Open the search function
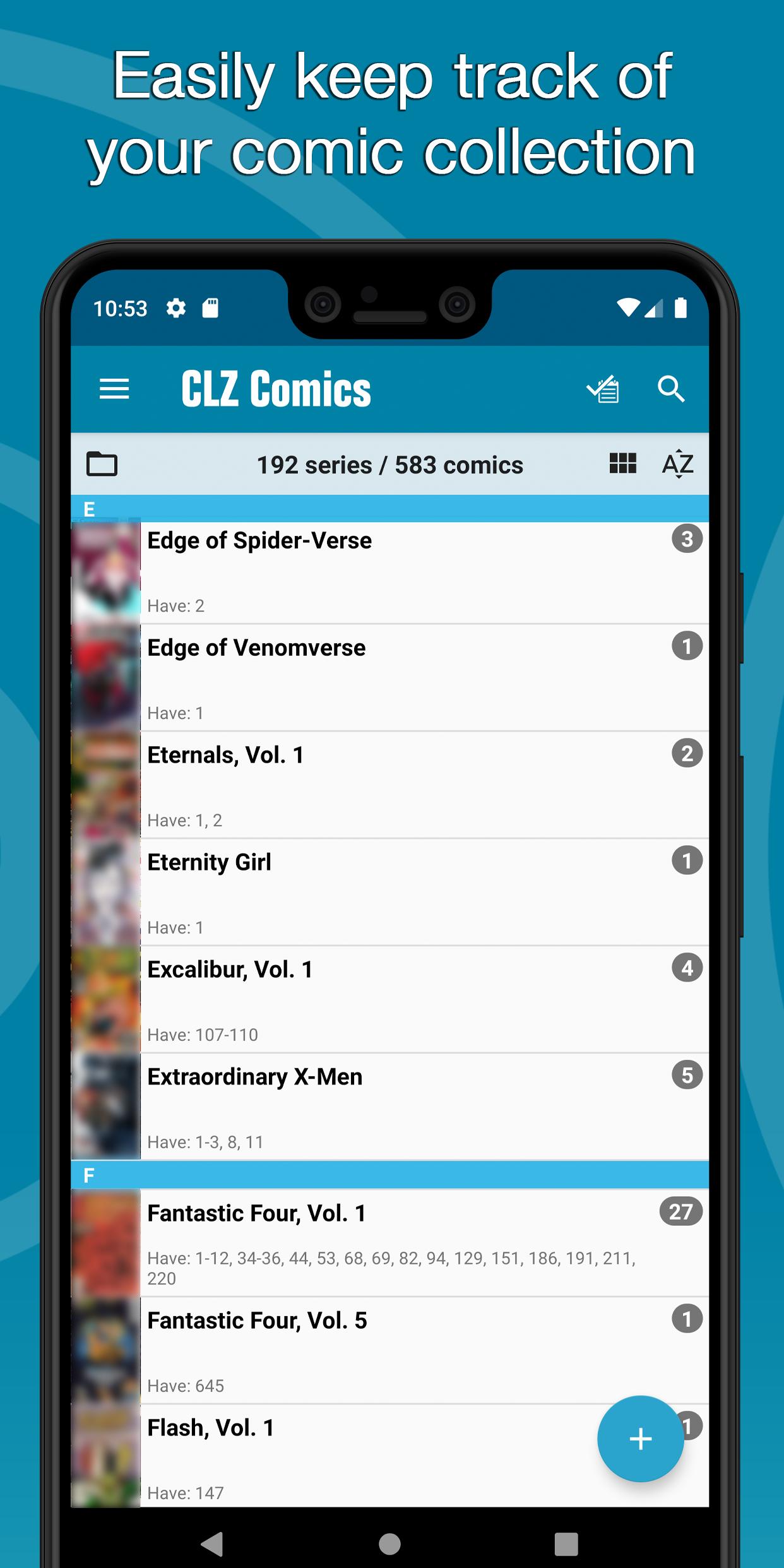The image size is (784, 1568). pyautogui.click(x=671, y=389)
